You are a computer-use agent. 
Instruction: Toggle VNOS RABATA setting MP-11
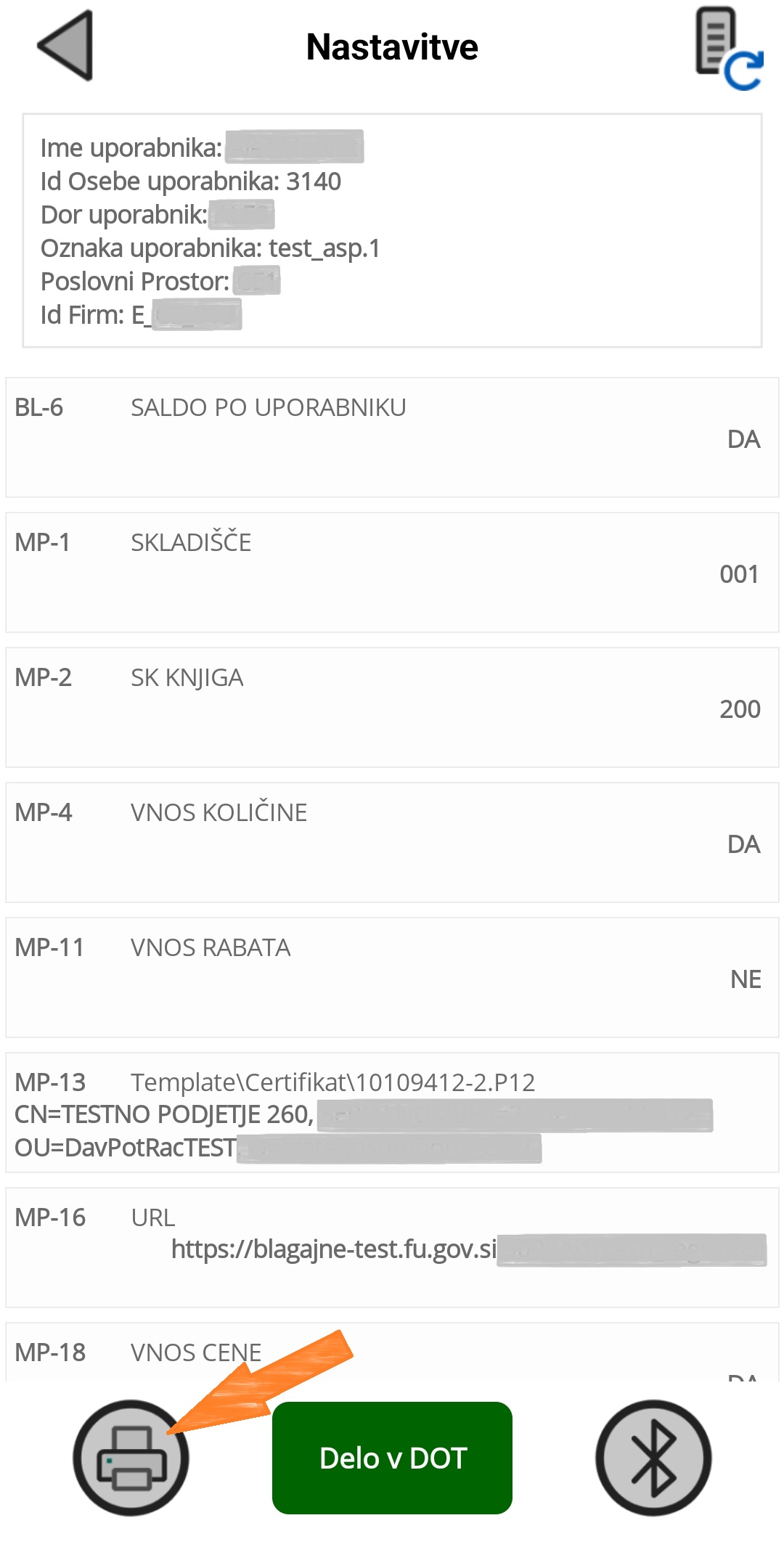pos(392,973)
